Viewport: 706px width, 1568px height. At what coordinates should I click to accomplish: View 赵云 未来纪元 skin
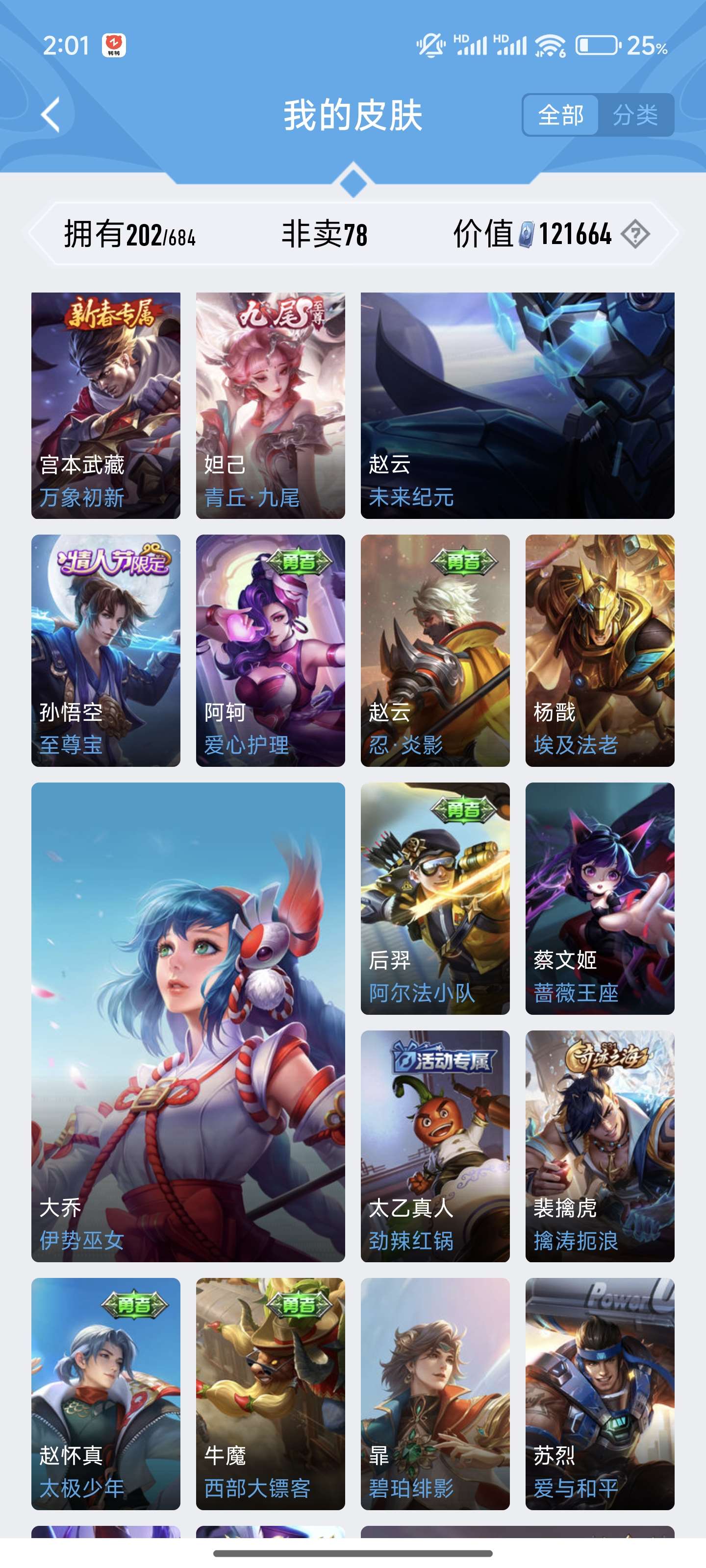tap(517, 405)
